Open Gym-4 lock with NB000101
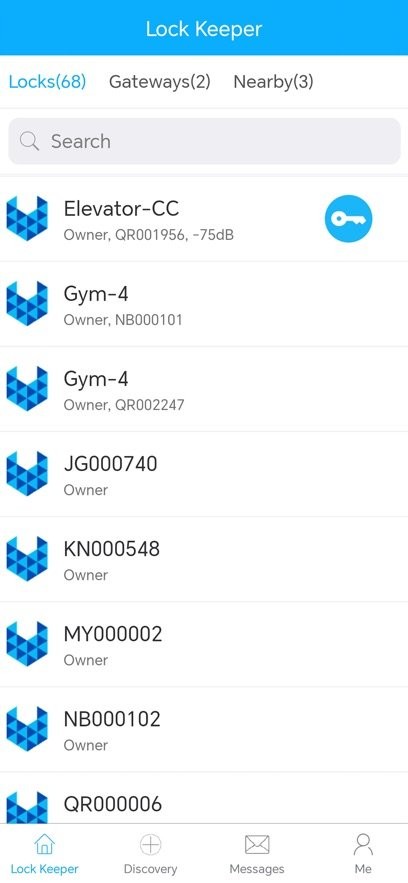This screenshot has height=883, width=408. pyautogui.click(x=204, y=304)
